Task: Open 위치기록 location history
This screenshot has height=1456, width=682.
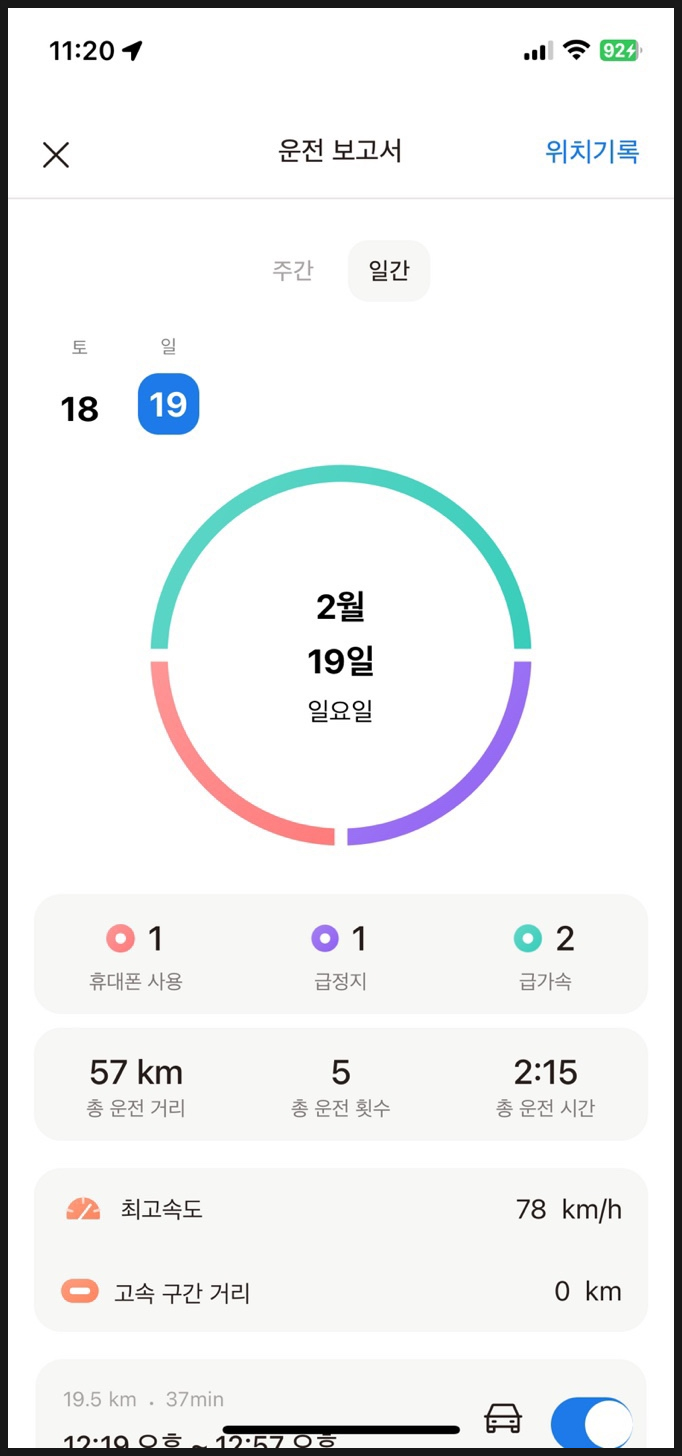Action: click(592, 151)
